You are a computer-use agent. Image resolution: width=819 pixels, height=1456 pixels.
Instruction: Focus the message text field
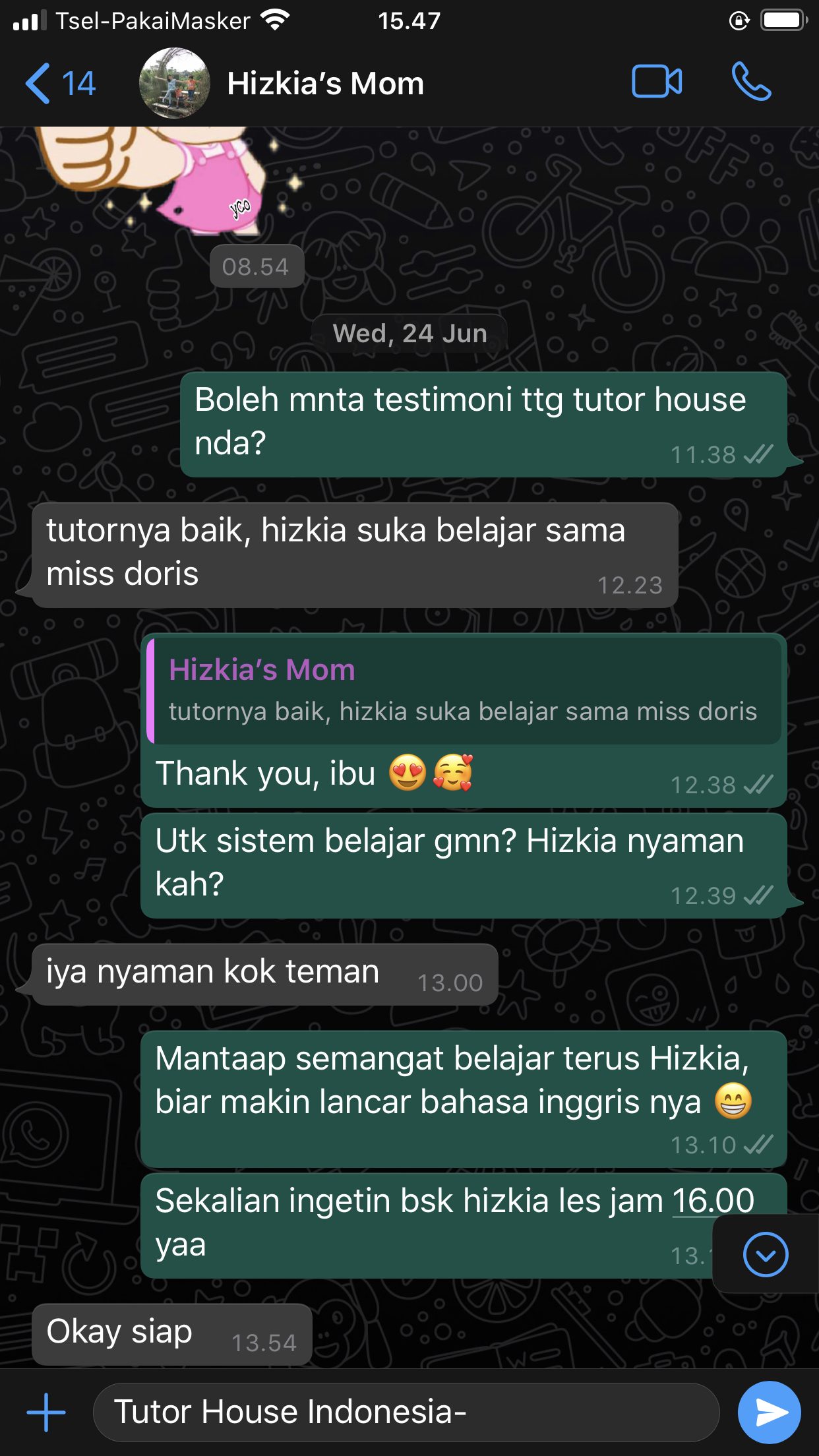[x=406, y=1412]
